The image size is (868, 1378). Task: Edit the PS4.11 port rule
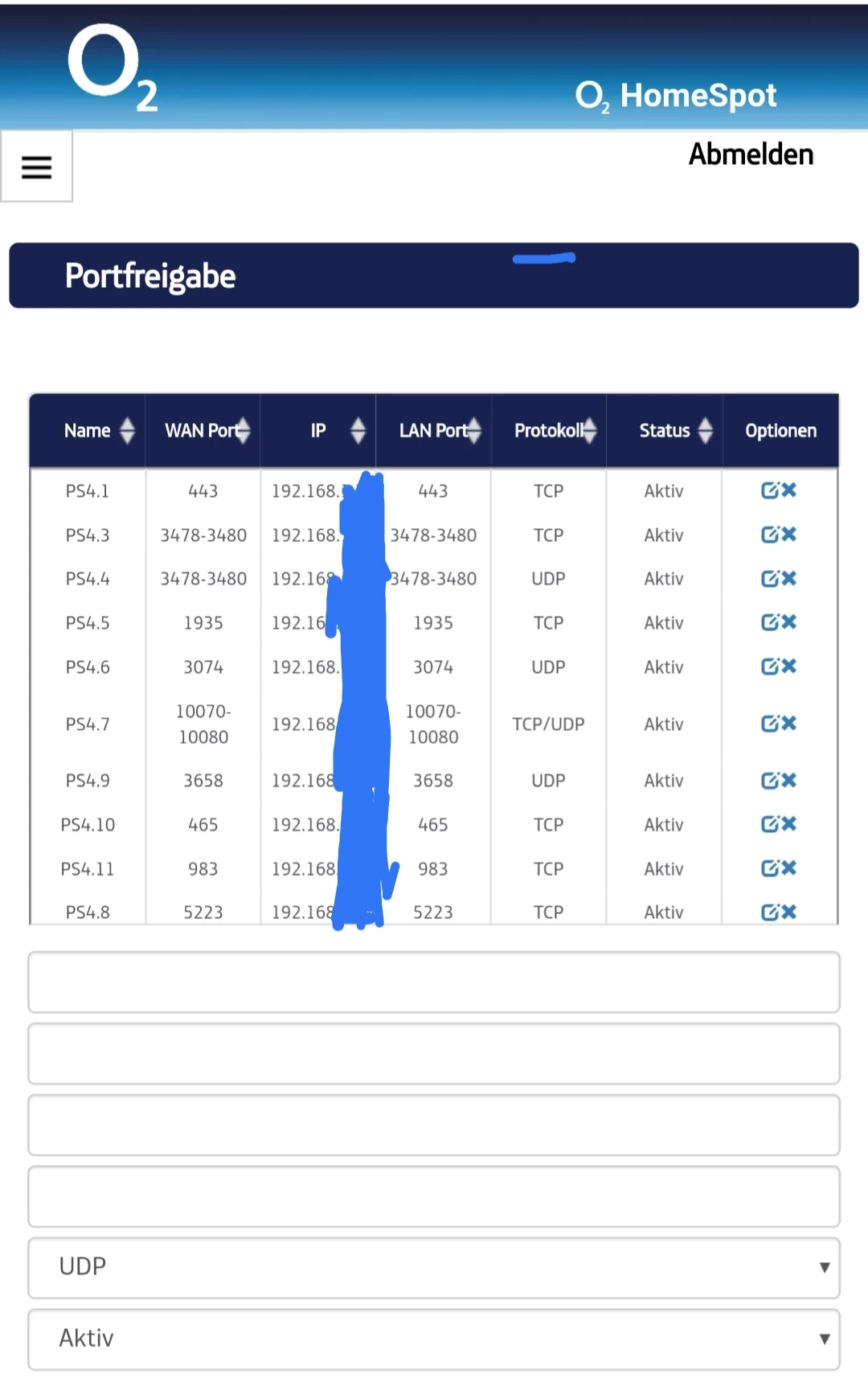tap(770, 868)
